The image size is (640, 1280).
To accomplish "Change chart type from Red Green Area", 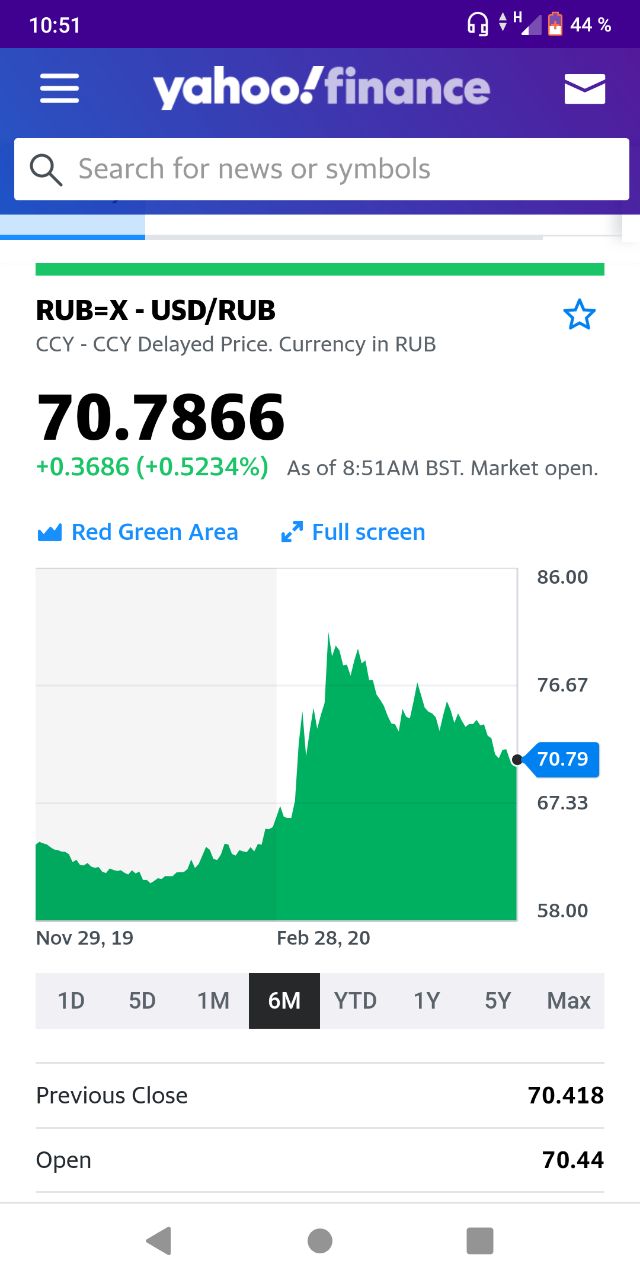I will coord(138,532).
